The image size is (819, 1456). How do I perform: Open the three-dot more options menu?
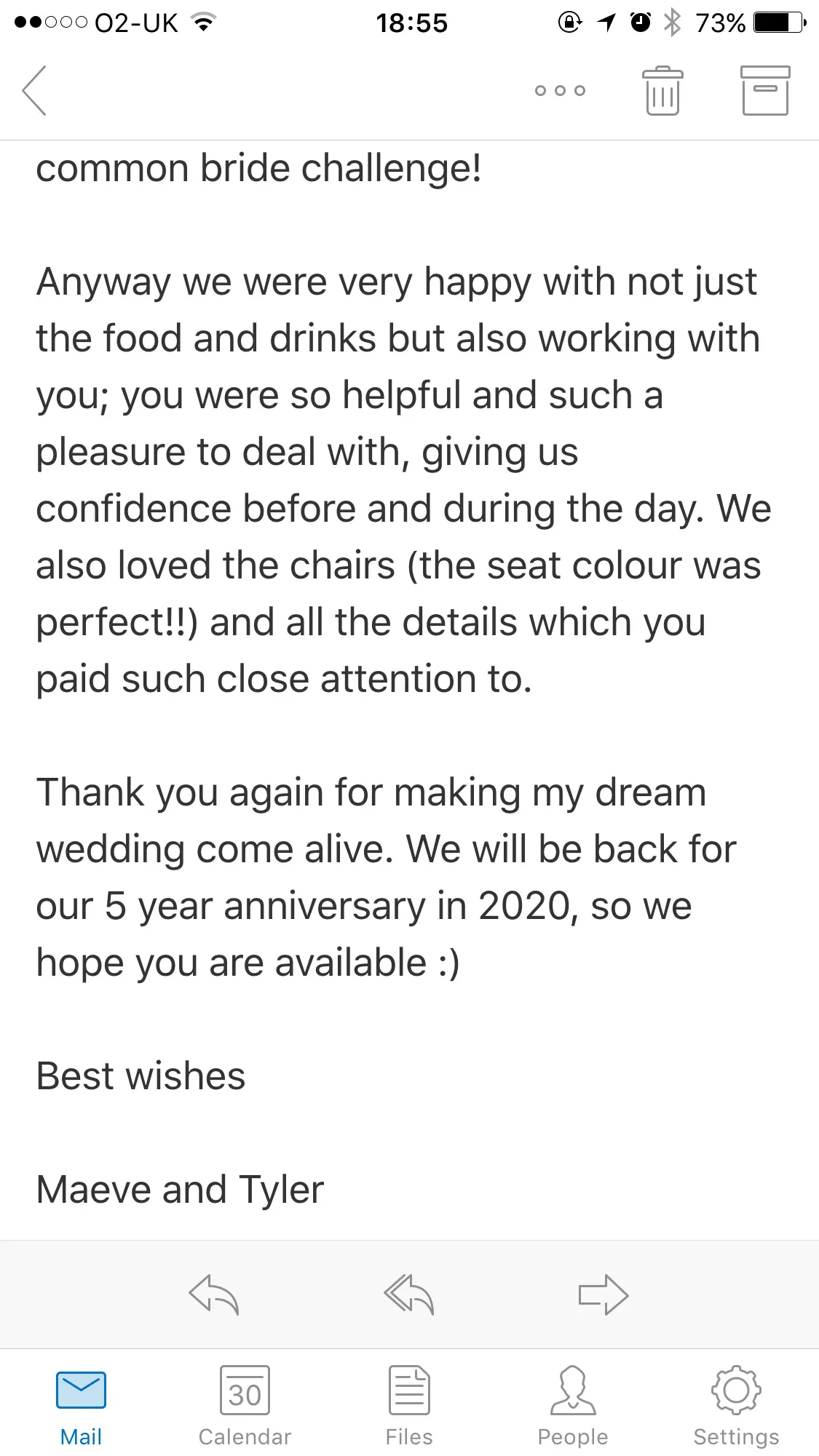pyautogui.click(x=560, y=91)
